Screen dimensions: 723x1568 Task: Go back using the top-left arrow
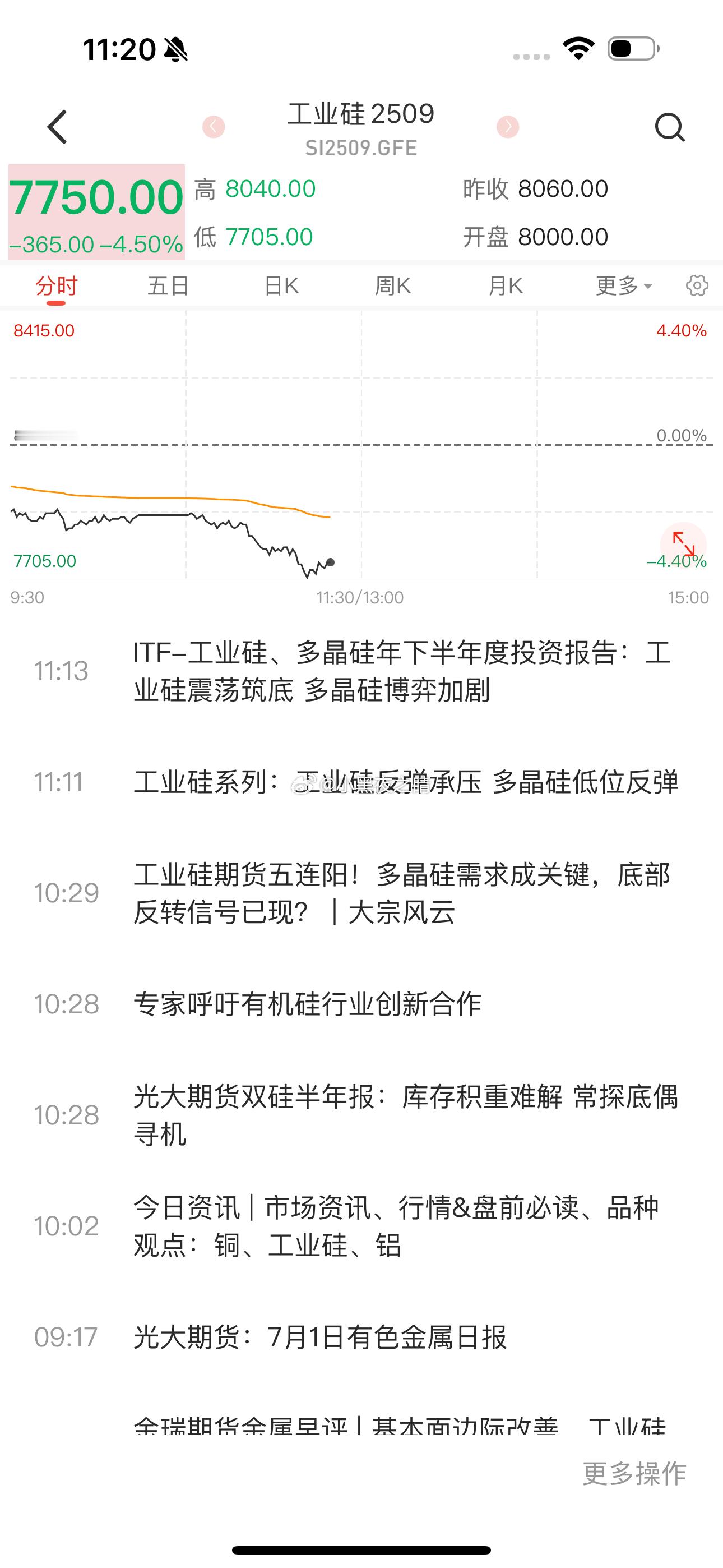coord(57,127)
